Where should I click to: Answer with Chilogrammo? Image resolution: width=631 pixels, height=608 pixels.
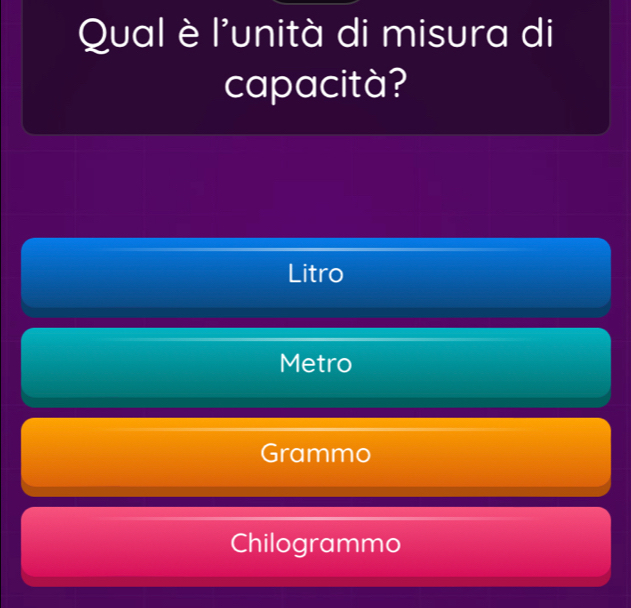click(x=315, y=544)
